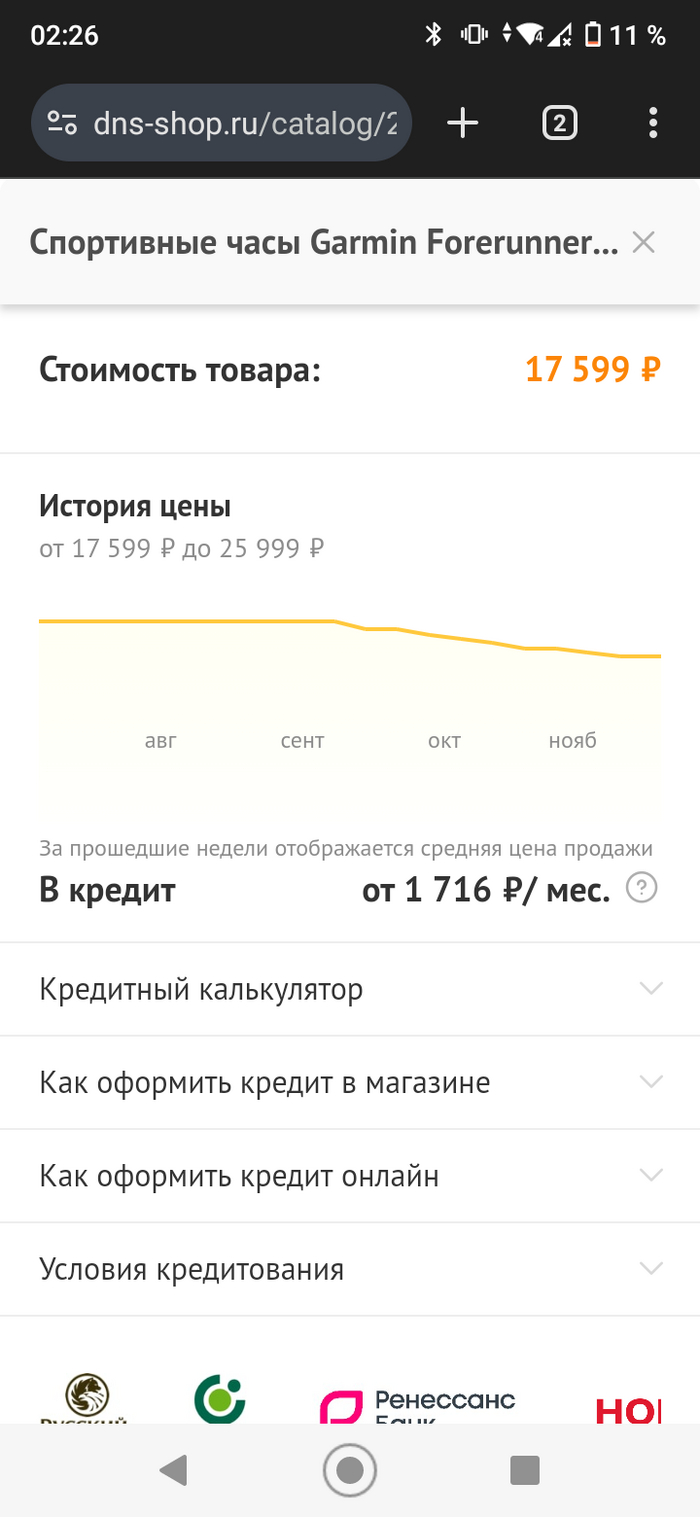Tap the credit help question mark icon
Screen dimensions: 700x1517
pos(641,888)
